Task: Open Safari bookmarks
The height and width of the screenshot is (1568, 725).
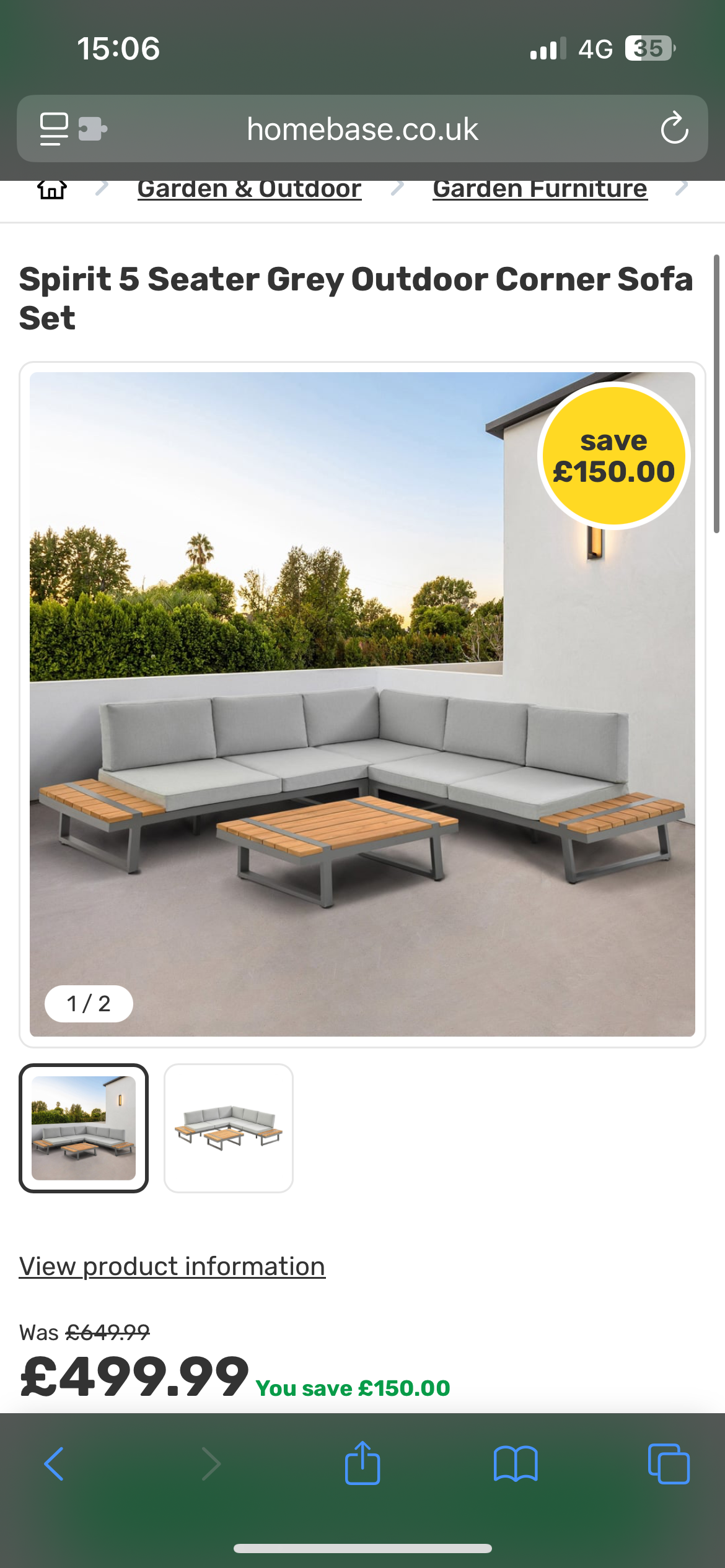Action: 516,1464
